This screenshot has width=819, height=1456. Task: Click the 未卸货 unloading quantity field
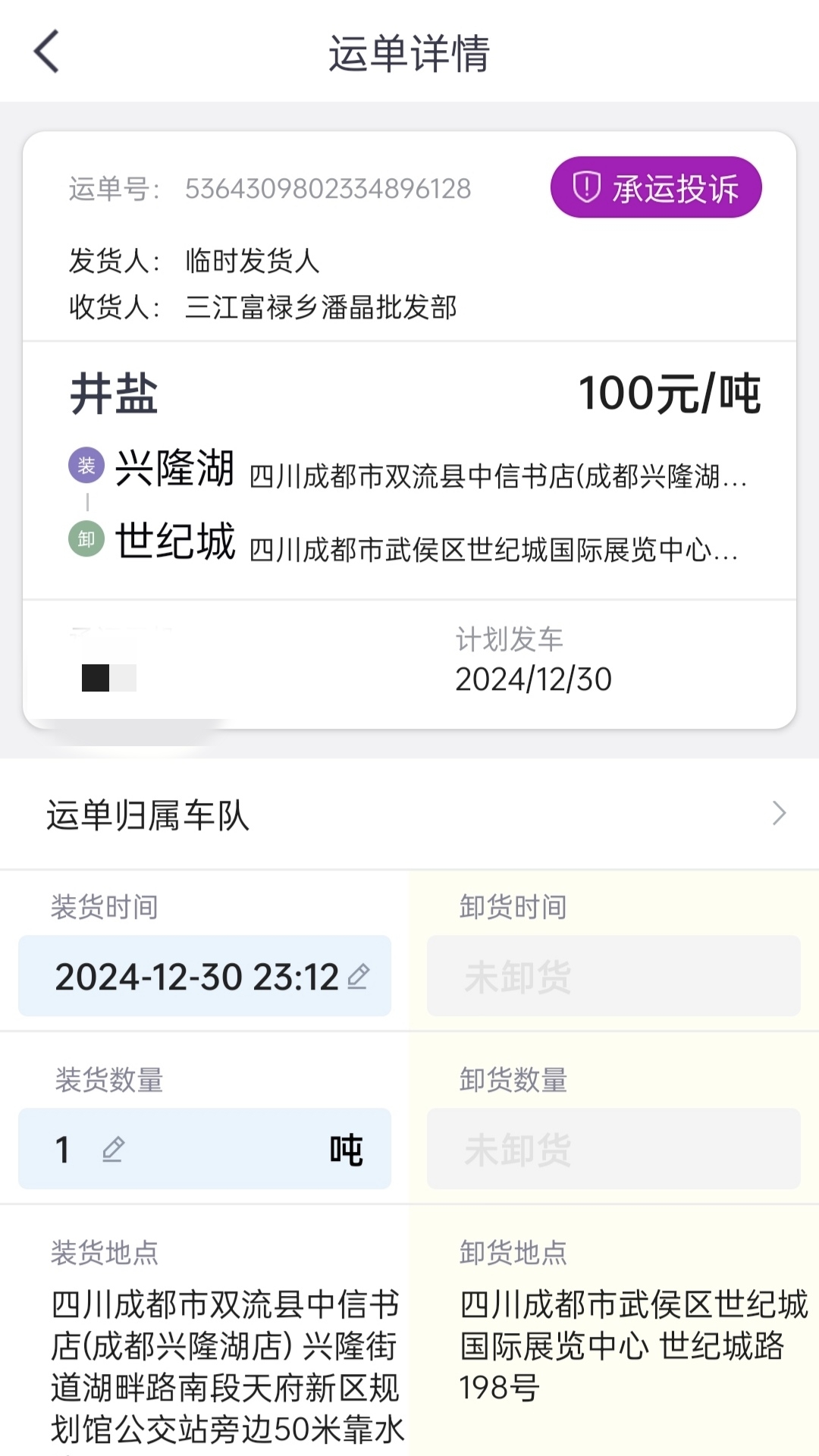tap(613, 1149)
